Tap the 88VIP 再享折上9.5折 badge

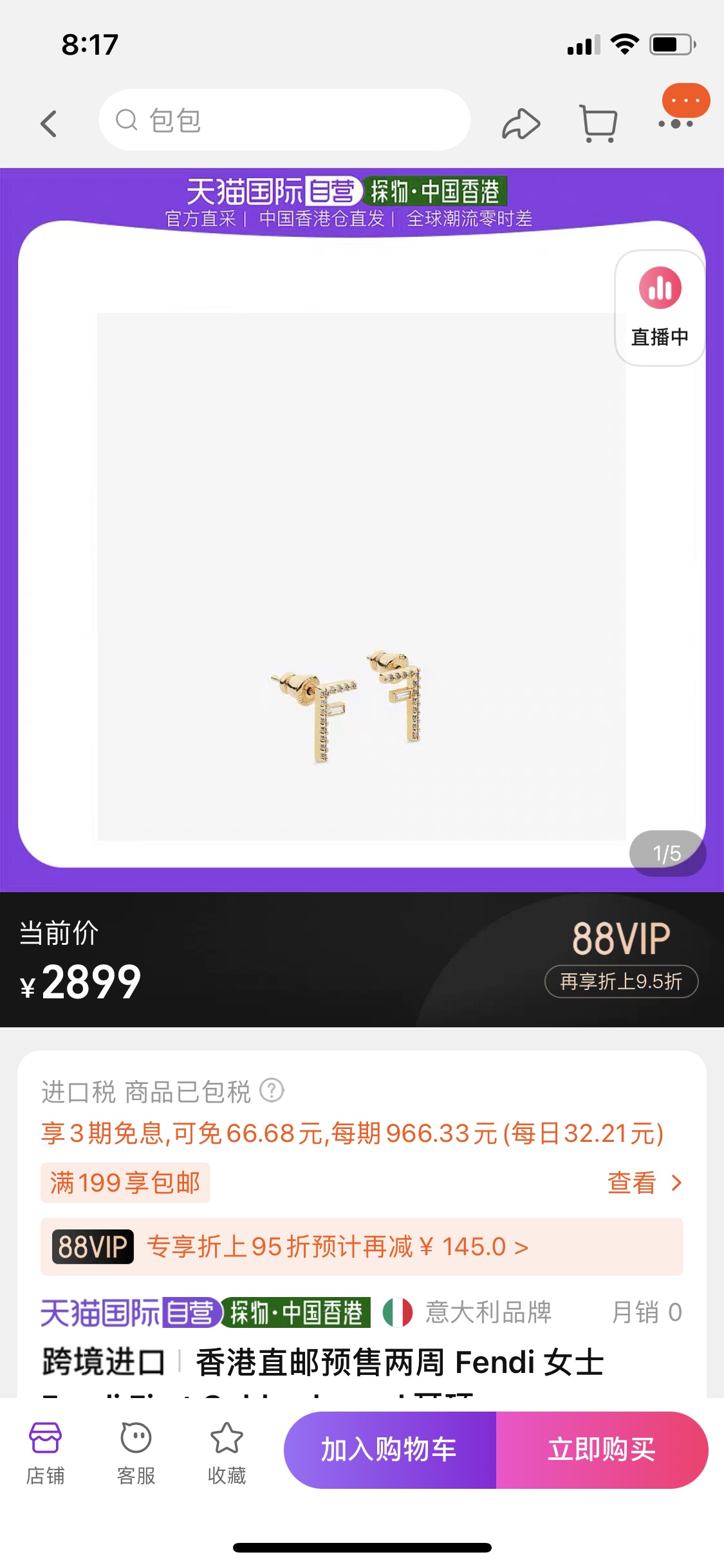click(621, 981)
